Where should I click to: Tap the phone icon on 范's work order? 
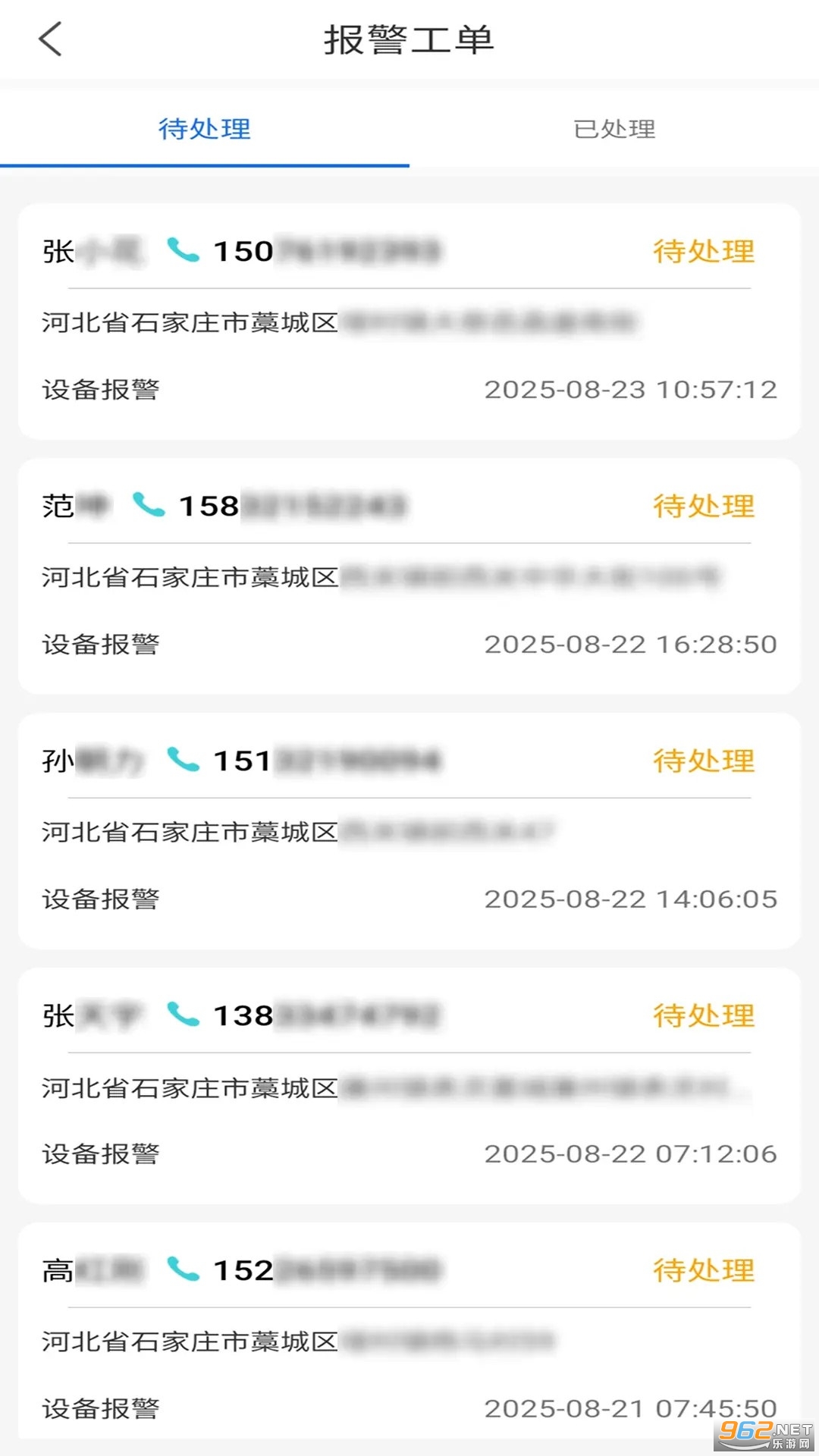[149, 504]
